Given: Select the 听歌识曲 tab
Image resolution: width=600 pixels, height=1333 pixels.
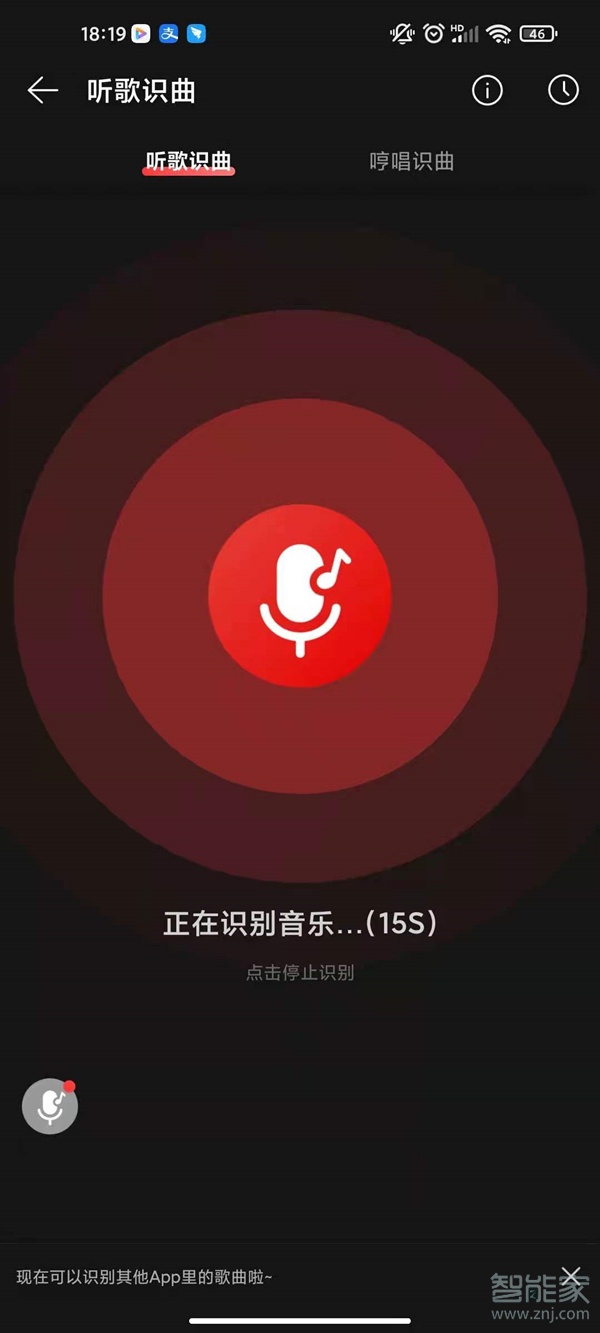Looking at the screenshot, I should (x=189, y=161).
